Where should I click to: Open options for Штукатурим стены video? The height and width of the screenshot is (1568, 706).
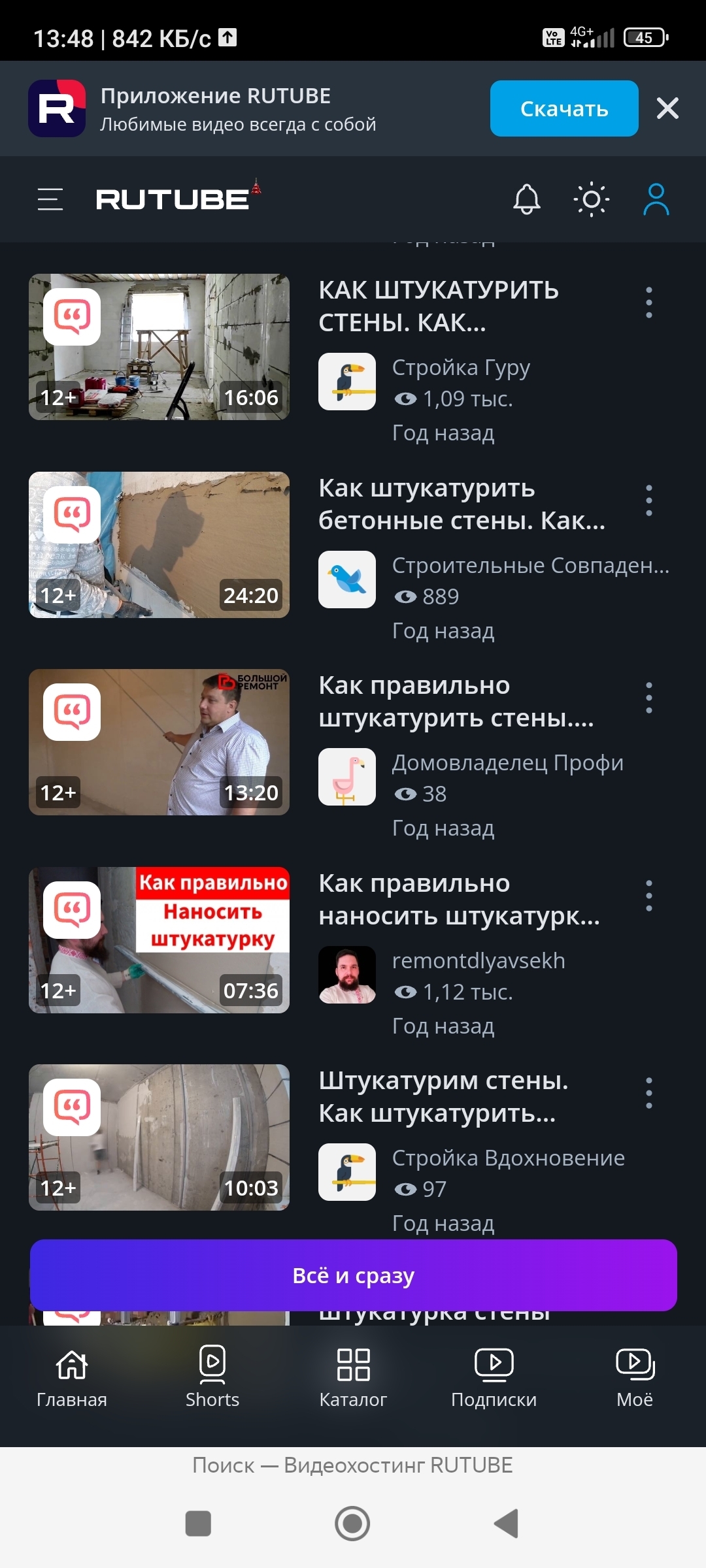[x=648, y=1093]
